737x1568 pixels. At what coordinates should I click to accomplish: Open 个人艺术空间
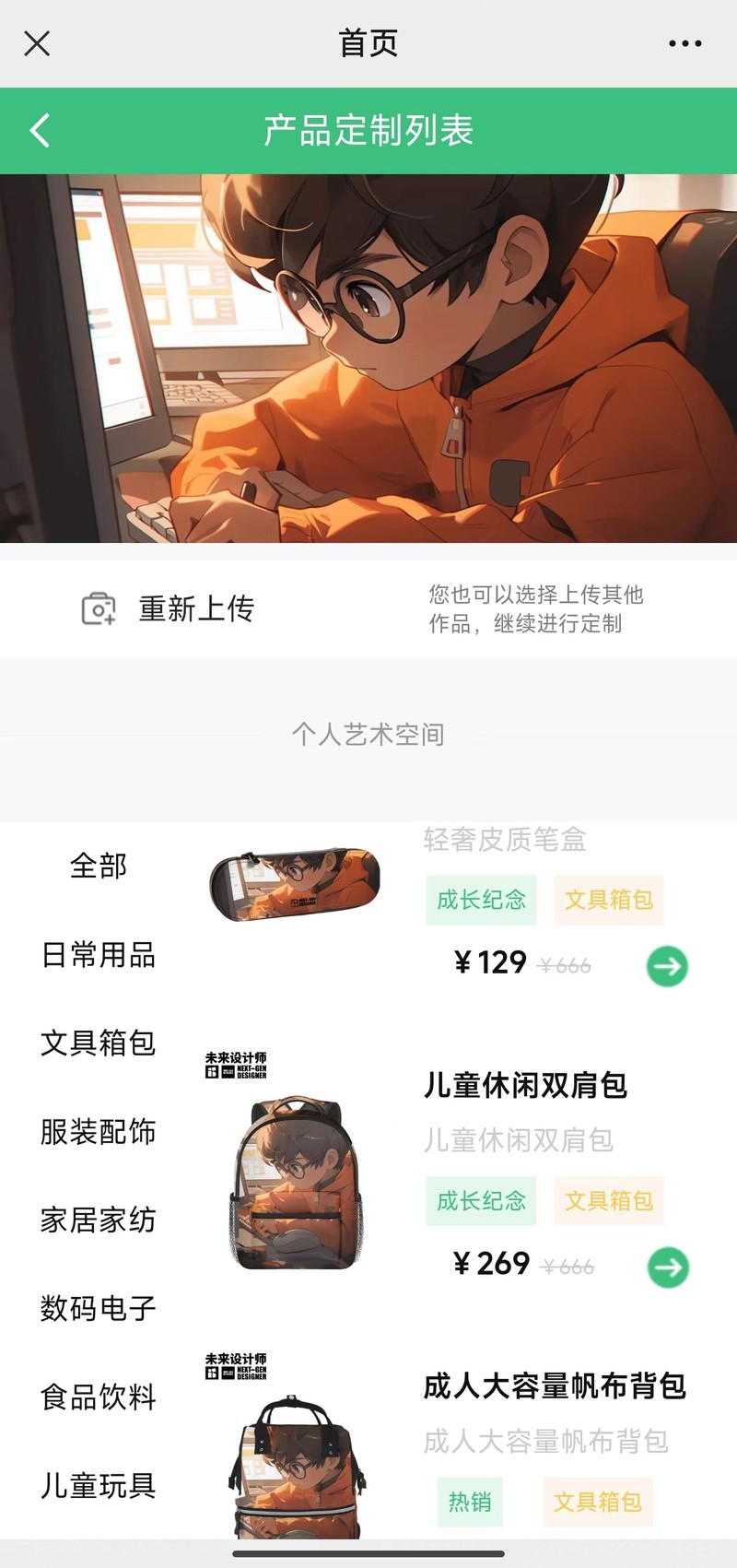(x=368, y=735)
